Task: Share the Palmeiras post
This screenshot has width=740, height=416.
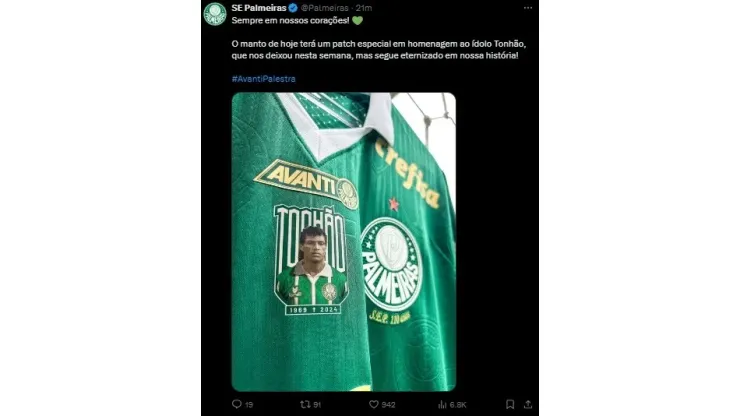Action: pyautogui.click(x=528, y=404)
